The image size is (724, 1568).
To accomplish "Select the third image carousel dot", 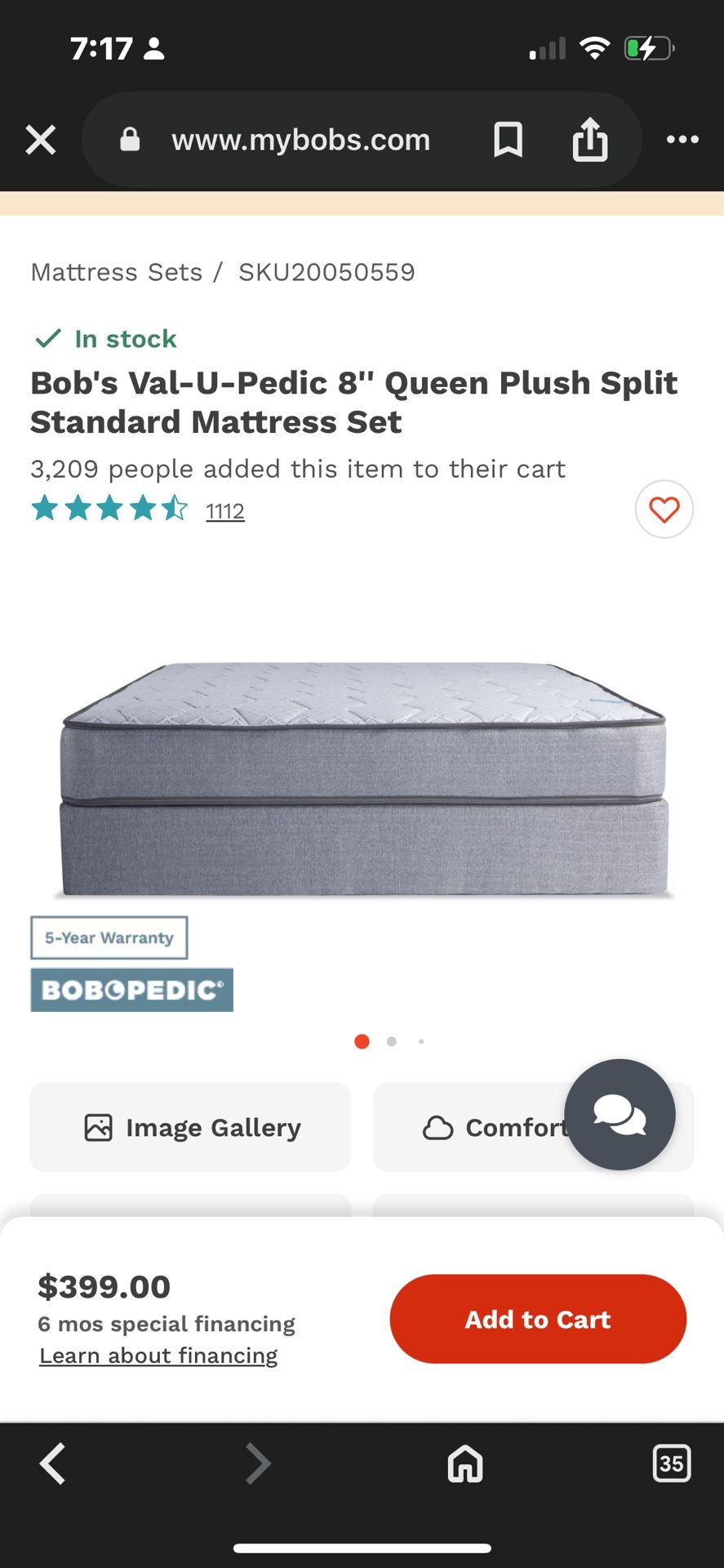I will [421, 1040].
